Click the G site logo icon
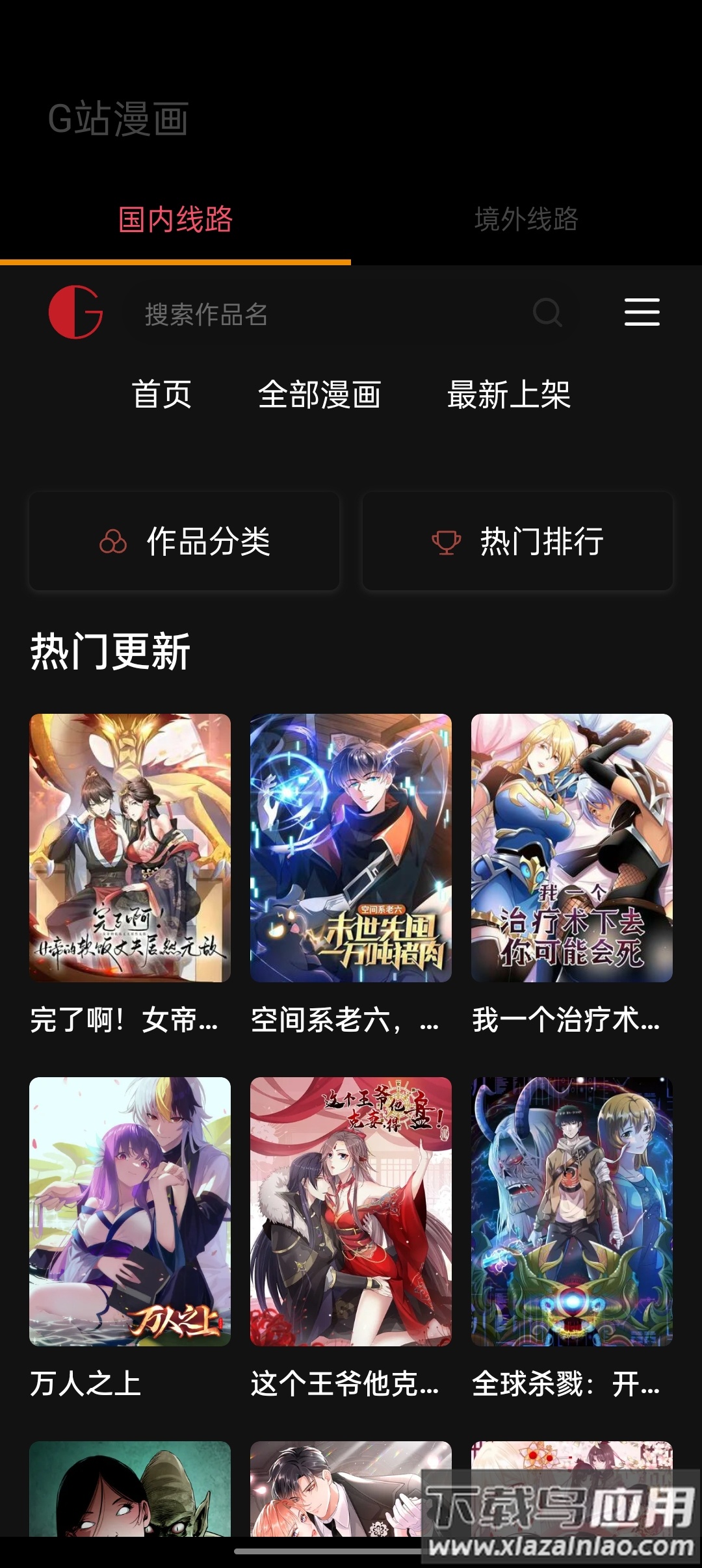Viewport: 702px width, 1568px height. (x=77, y=313)
